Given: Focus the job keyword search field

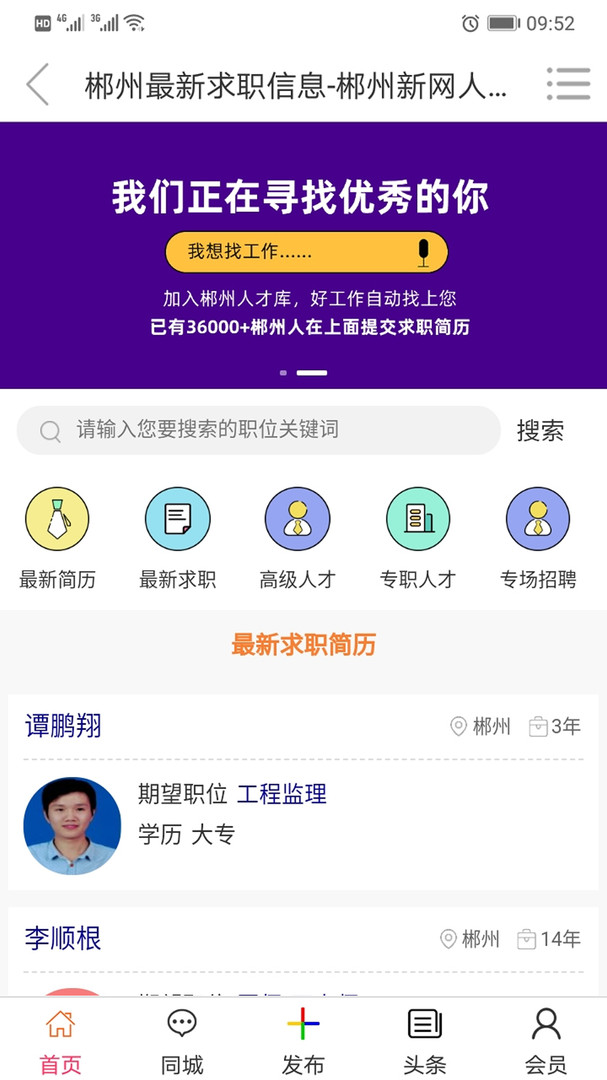Looking at the screenshot, I should [258, 430].
